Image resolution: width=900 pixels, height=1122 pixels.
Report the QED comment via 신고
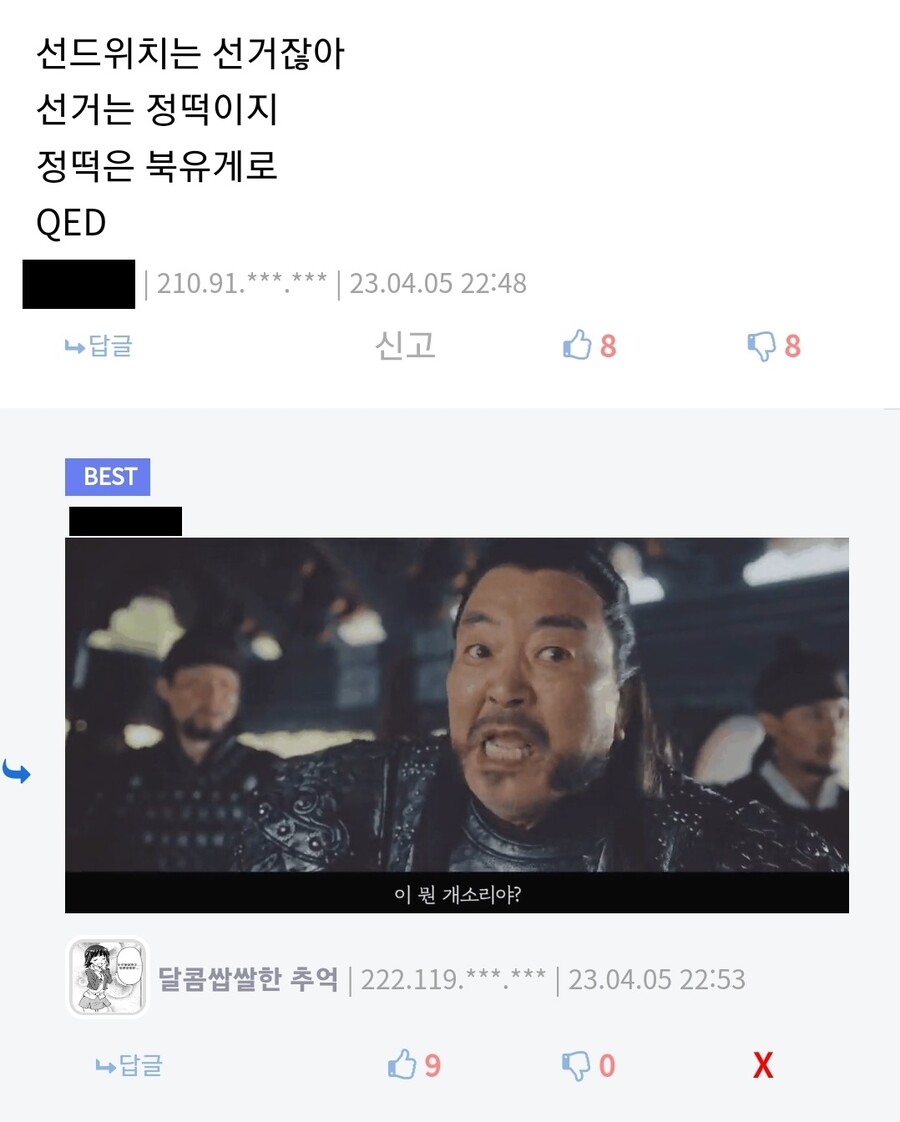pos(405,345)
